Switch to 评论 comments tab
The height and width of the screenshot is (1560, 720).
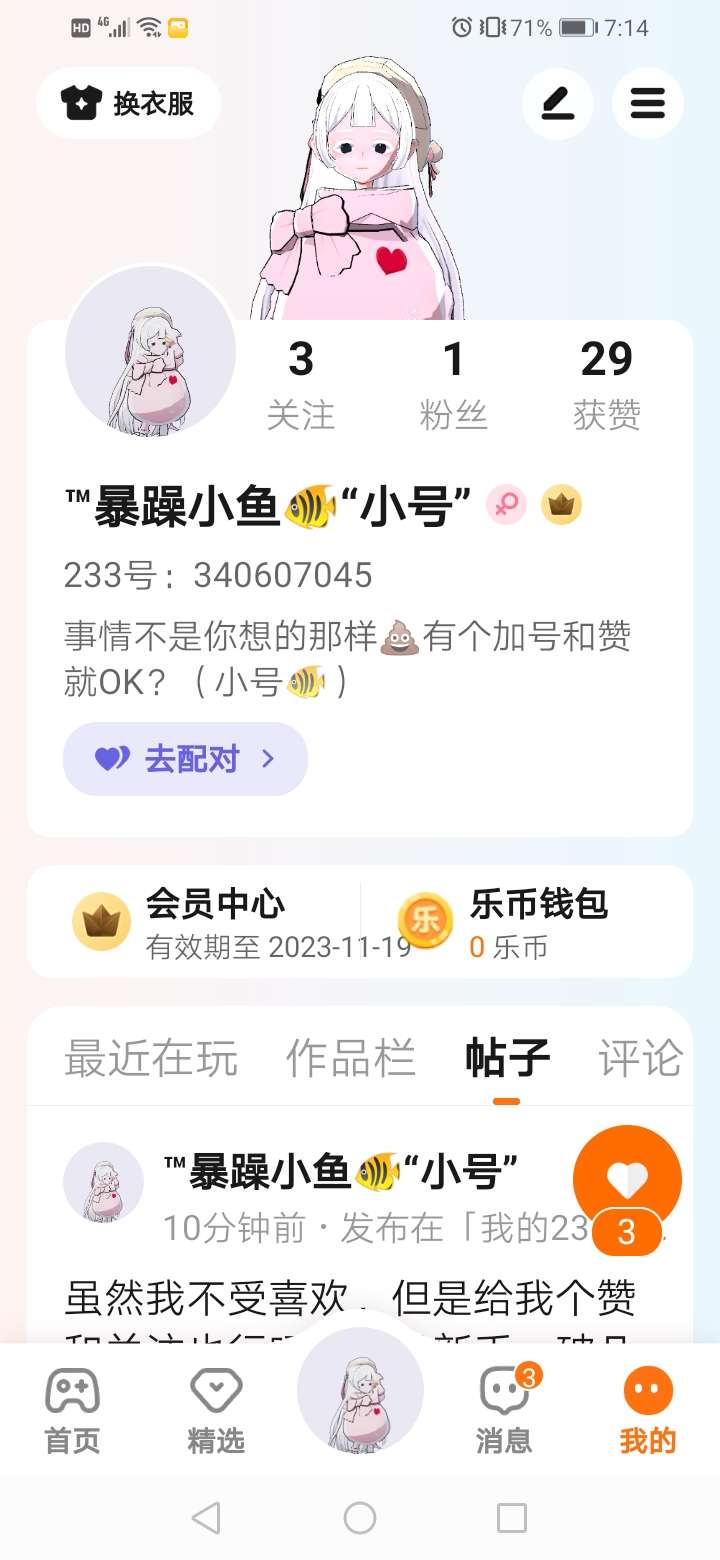tap(640, 1058)
